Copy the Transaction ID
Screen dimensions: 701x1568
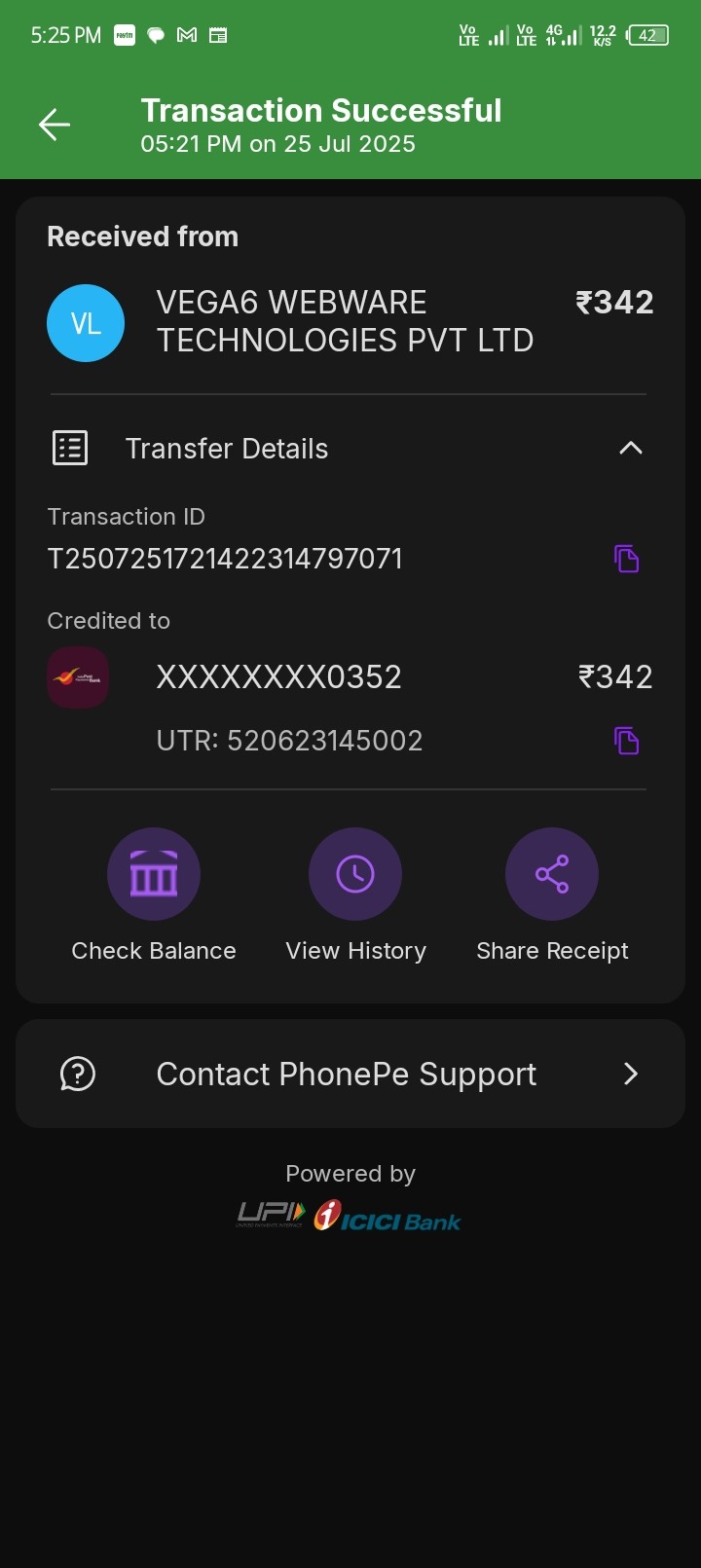coord(626,559)
